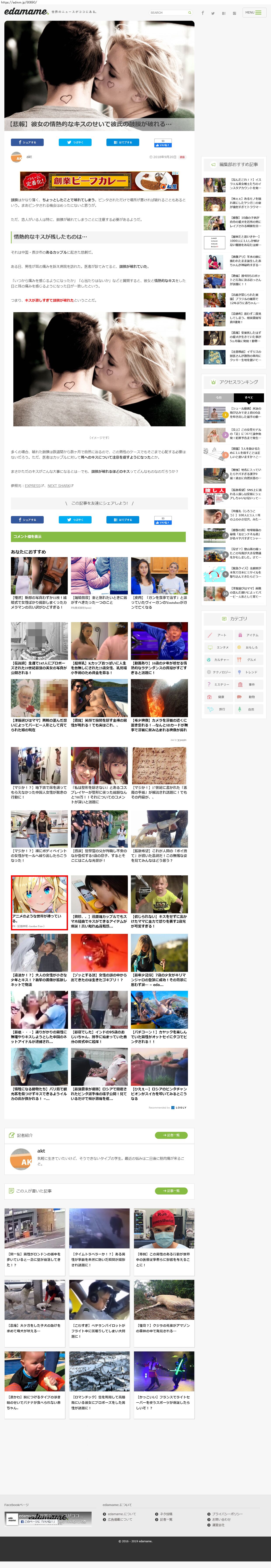Go to the edamame home logo
This screenshot has width=271, height=1568.
pyautogui.click(x=26, y=12)
